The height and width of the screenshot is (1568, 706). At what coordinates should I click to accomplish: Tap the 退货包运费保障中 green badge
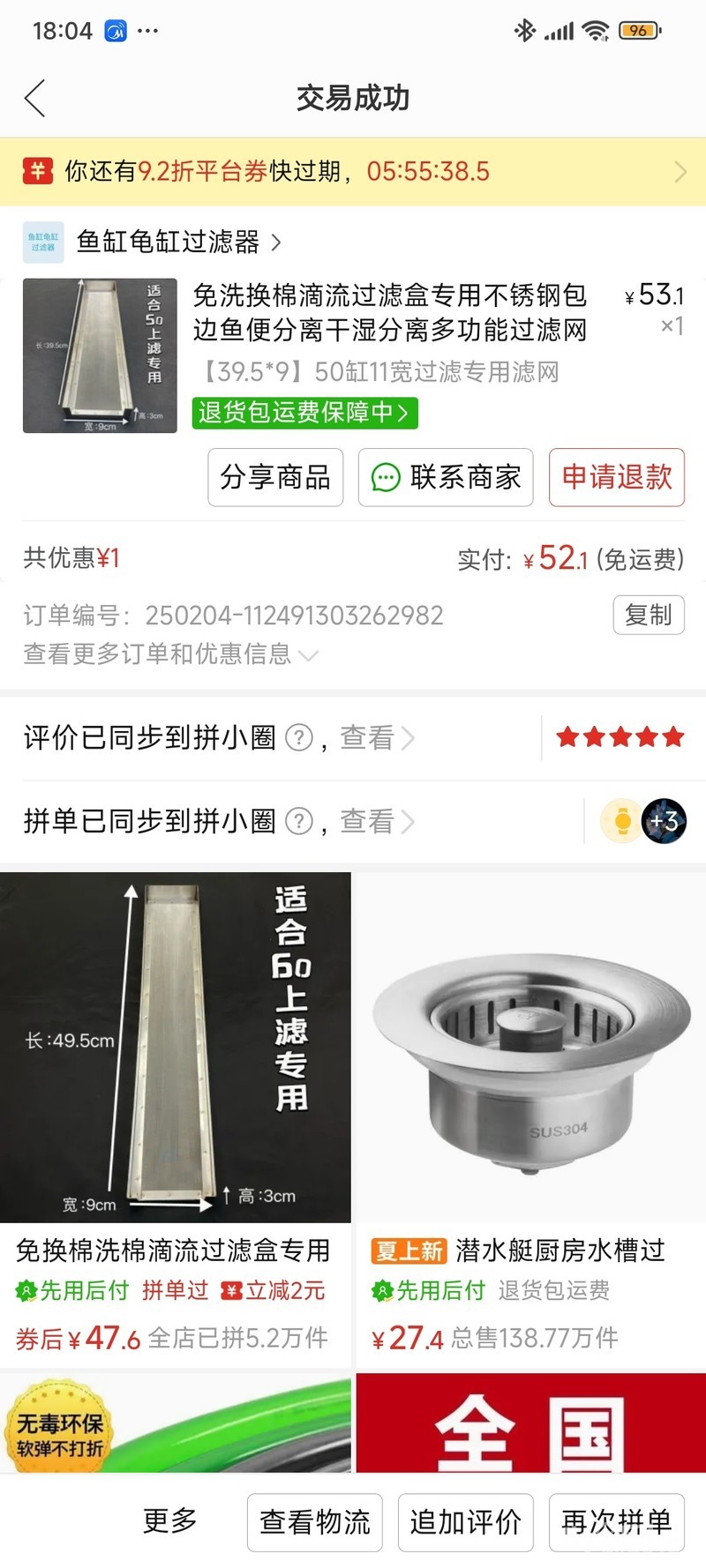[x=304, y=413]
